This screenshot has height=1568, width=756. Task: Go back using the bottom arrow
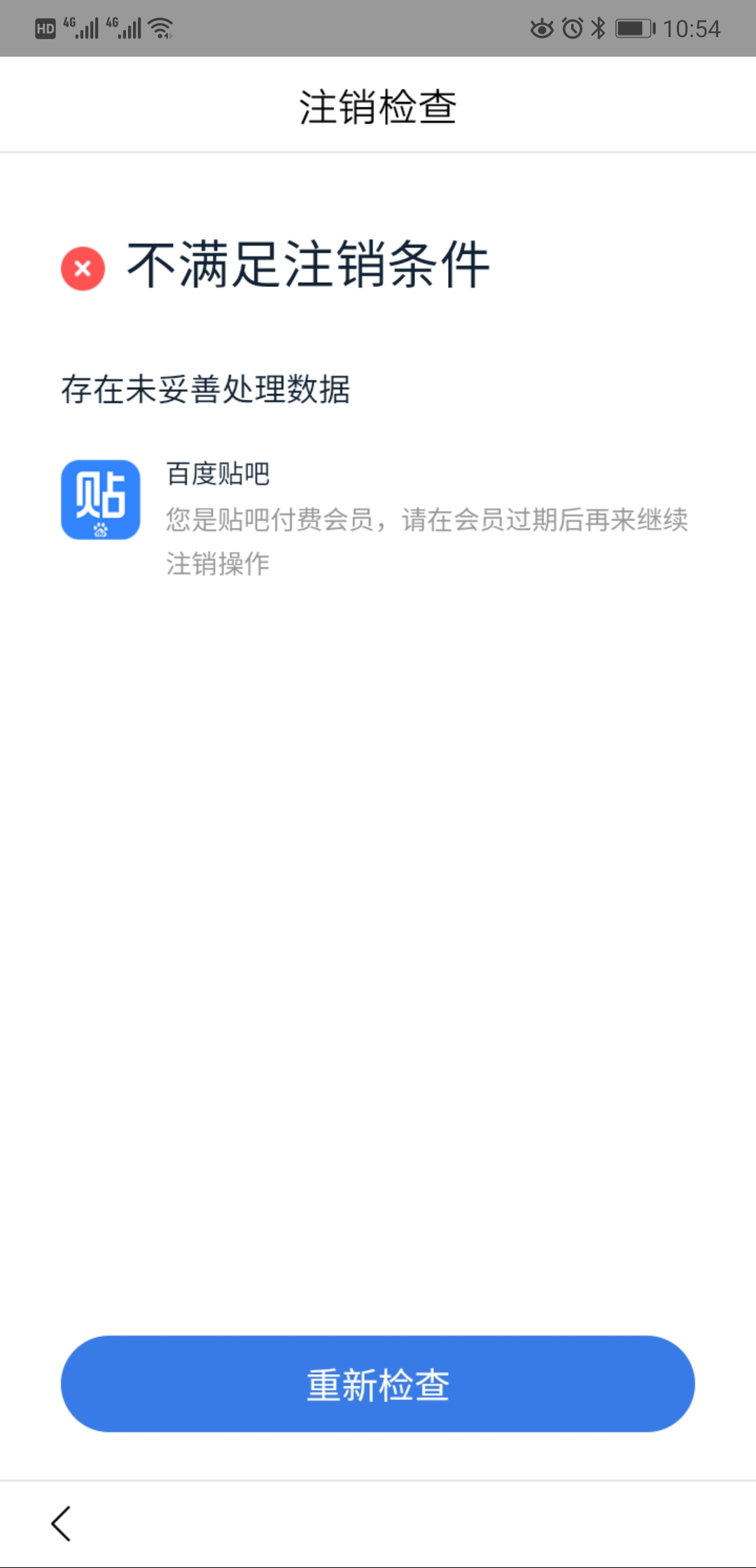(x=62, y=1523)
